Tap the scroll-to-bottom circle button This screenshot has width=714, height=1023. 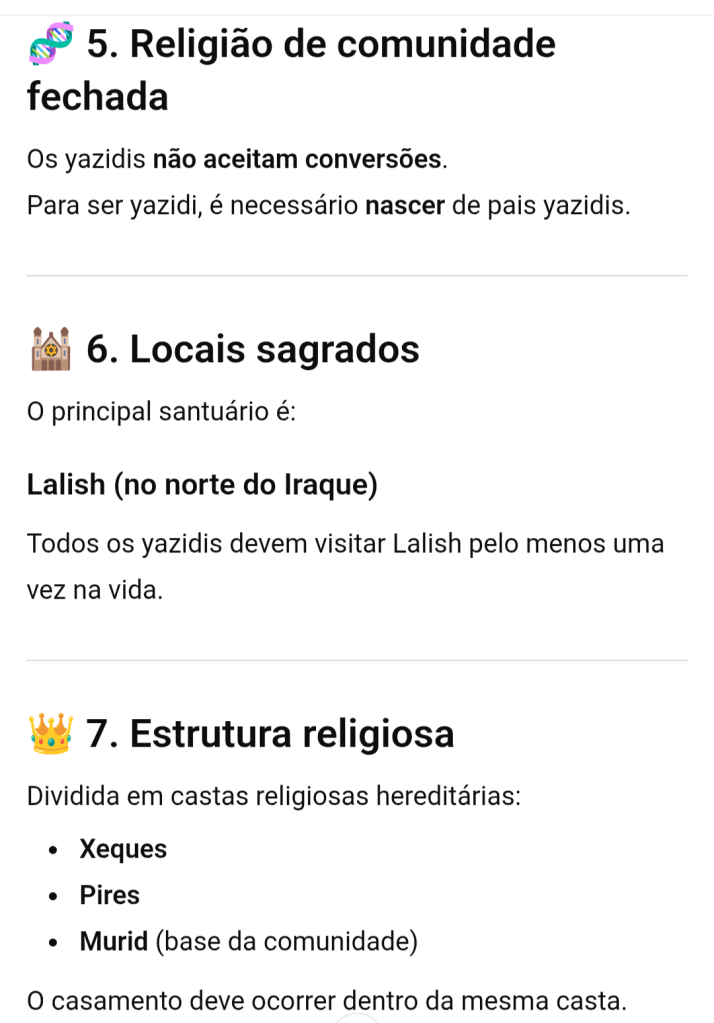click(x=357, y=1019)
